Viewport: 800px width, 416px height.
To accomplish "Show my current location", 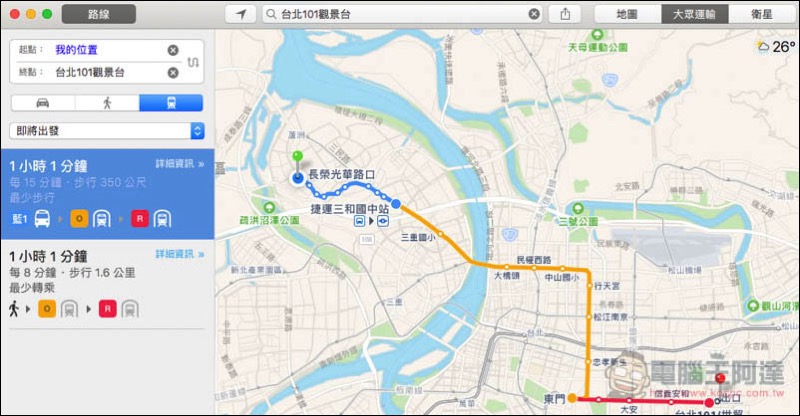I will [240, 14].
